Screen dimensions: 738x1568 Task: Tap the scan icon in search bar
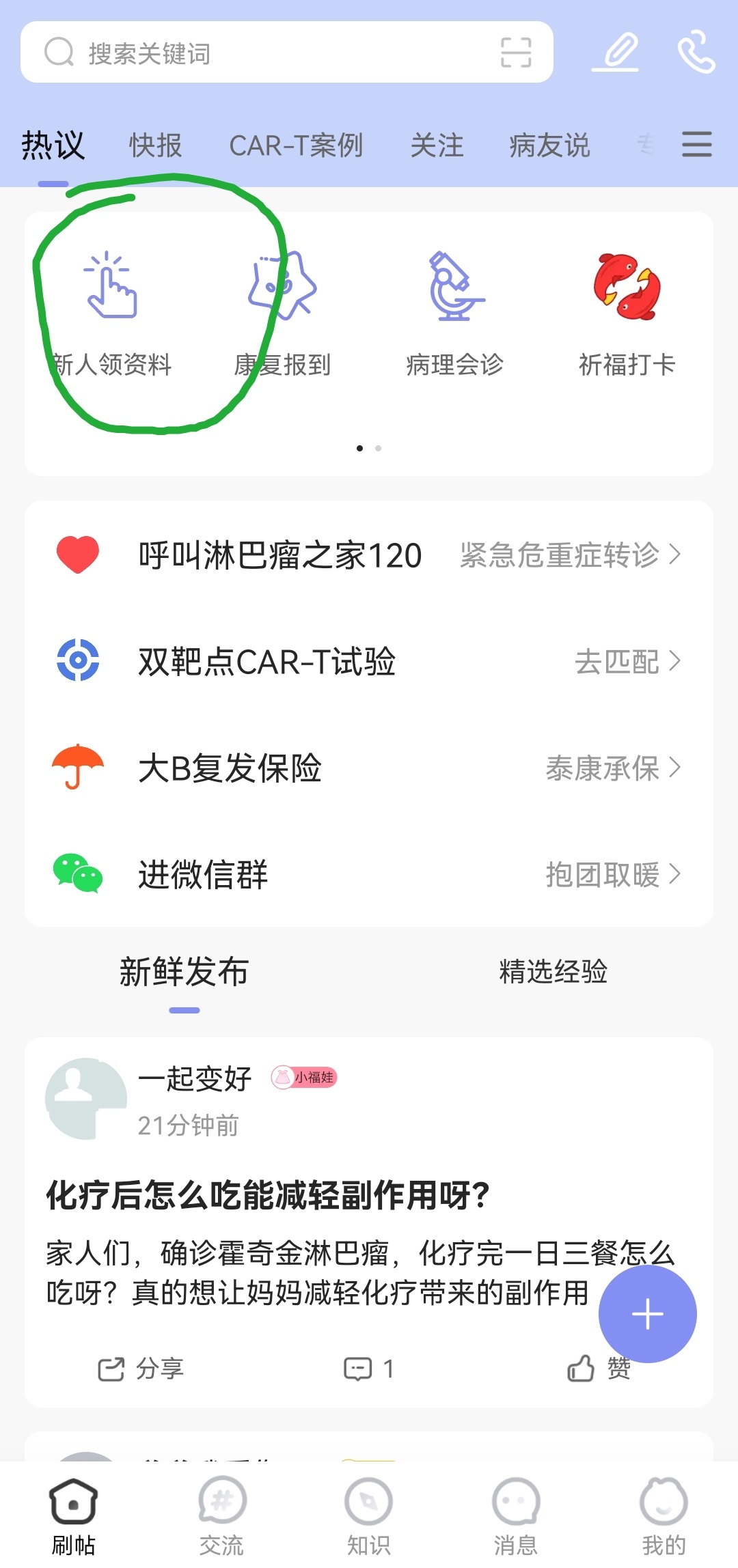coord(516,52)
